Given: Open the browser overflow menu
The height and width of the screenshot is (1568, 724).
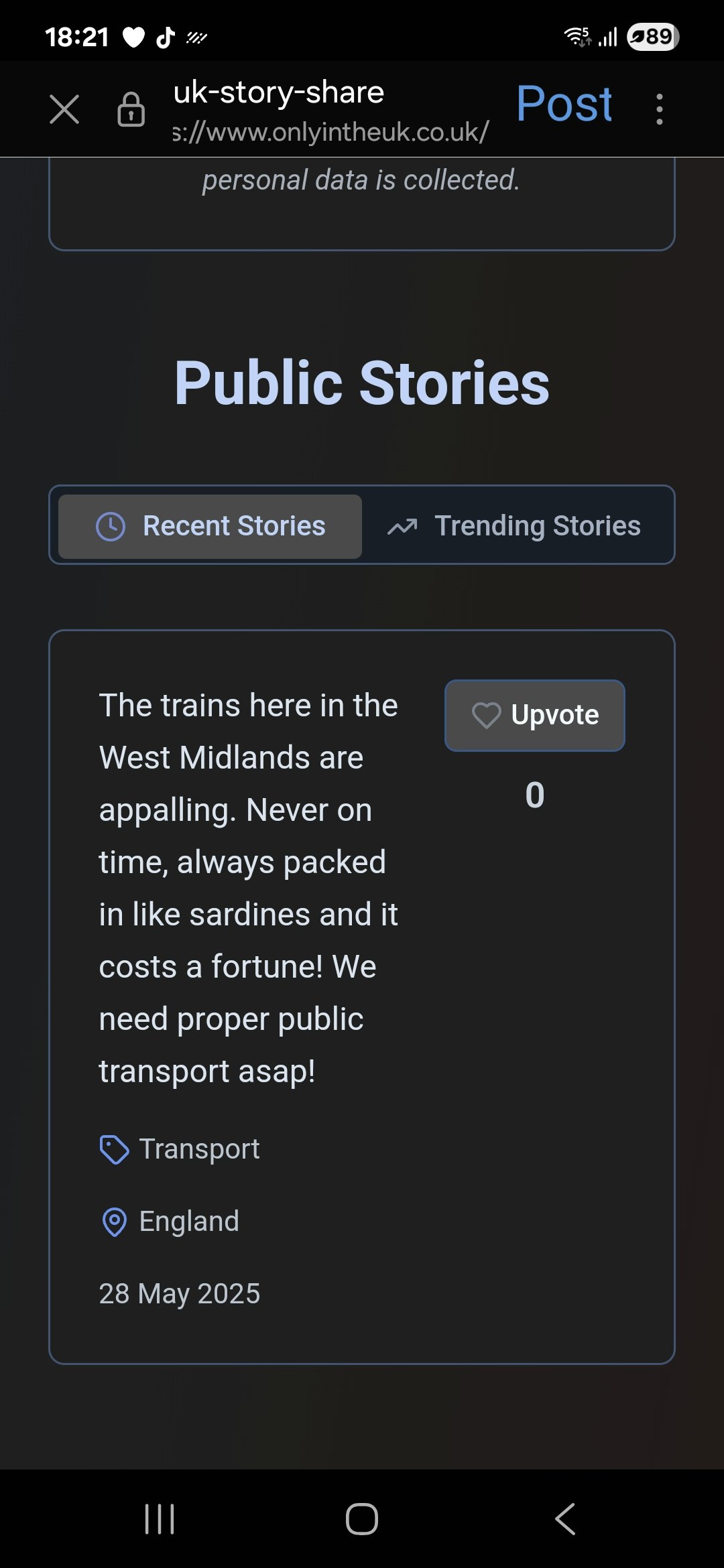Looking at the screenshot, I should coord(660,109).
